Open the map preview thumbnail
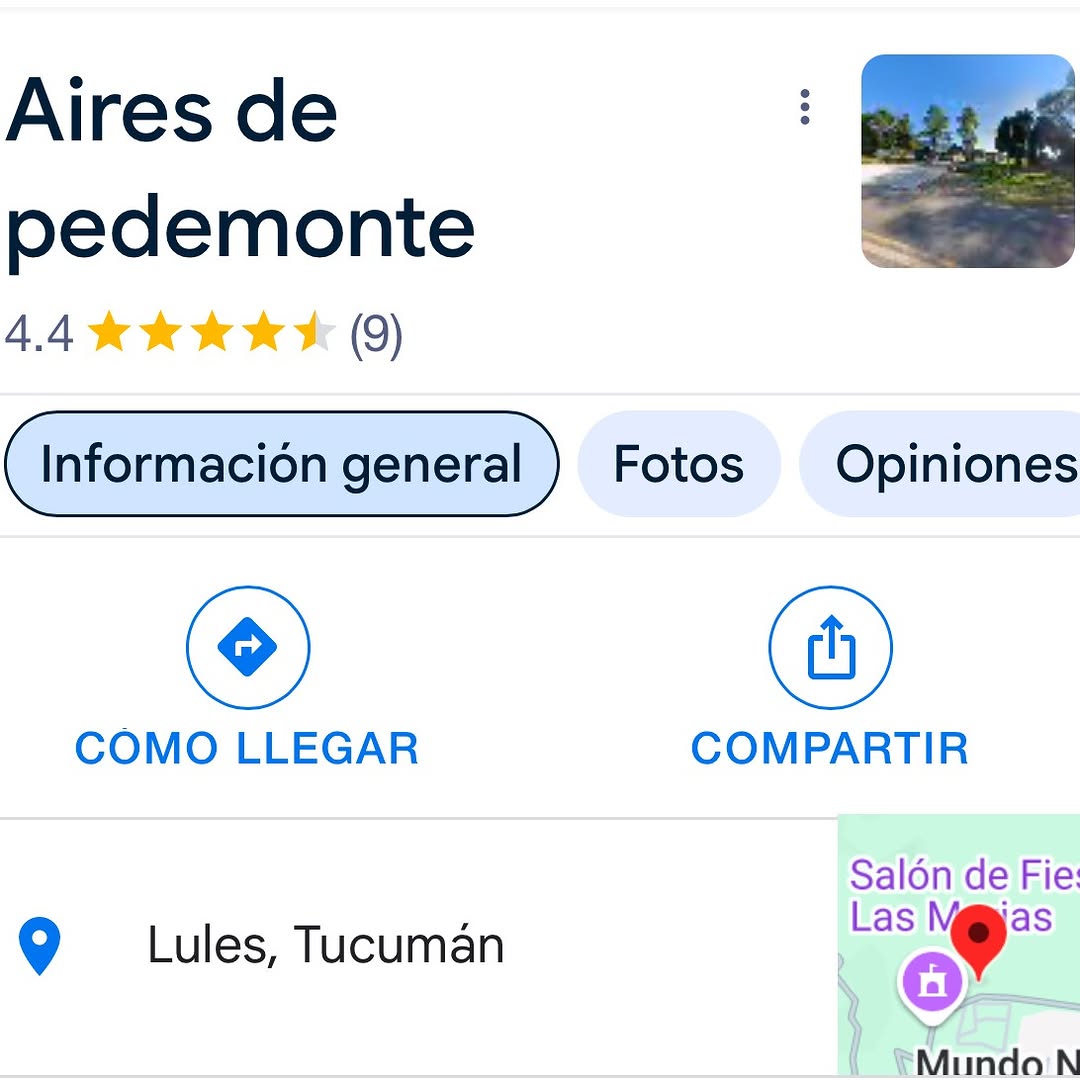This screenshot has height=1080, width=1080. [x=958, y=945]
